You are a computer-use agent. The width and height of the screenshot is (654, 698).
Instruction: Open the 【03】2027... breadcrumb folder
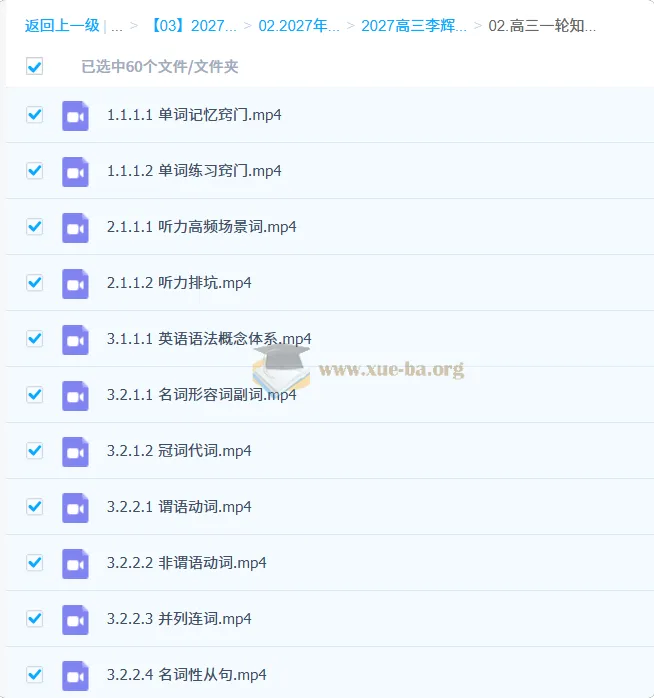click(193, 26)
